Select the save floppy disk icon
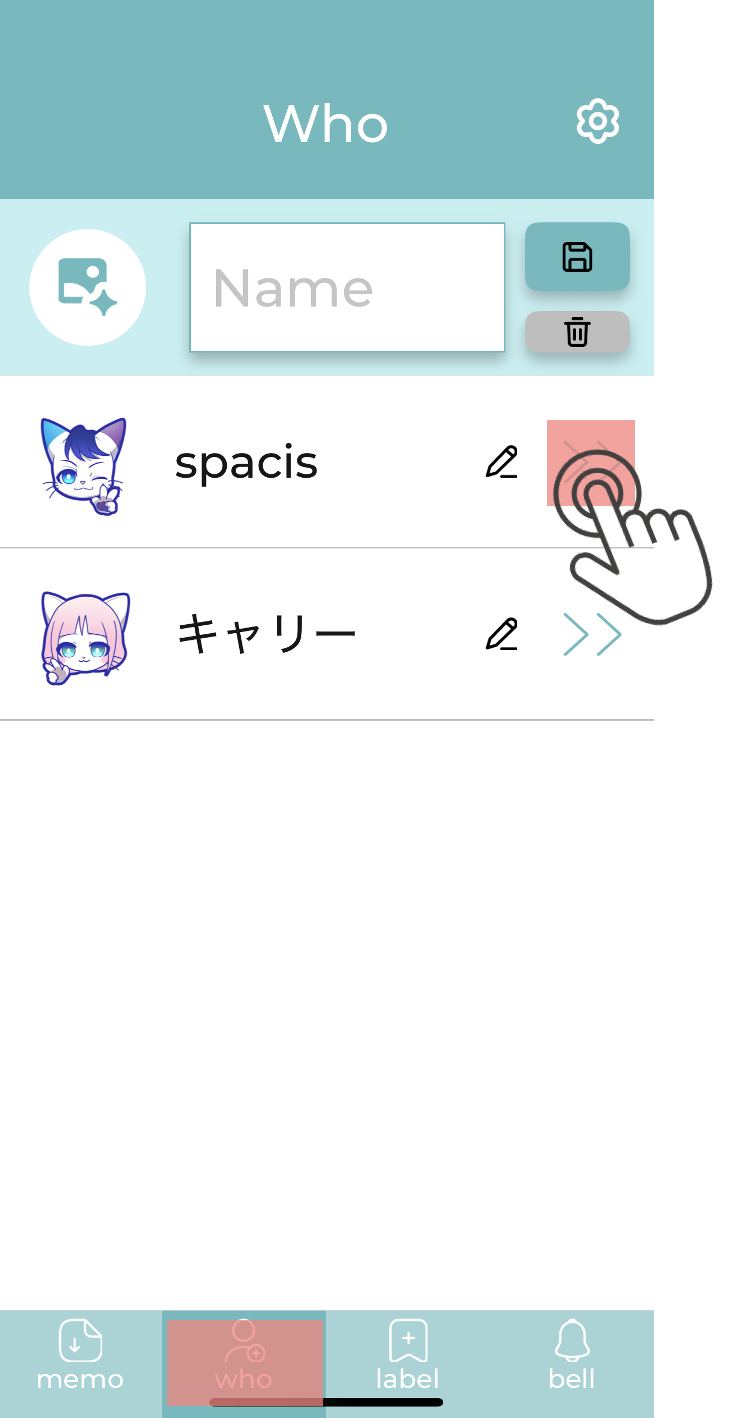The height and width of the screenshot is (1418, 732). click(577, 257)
